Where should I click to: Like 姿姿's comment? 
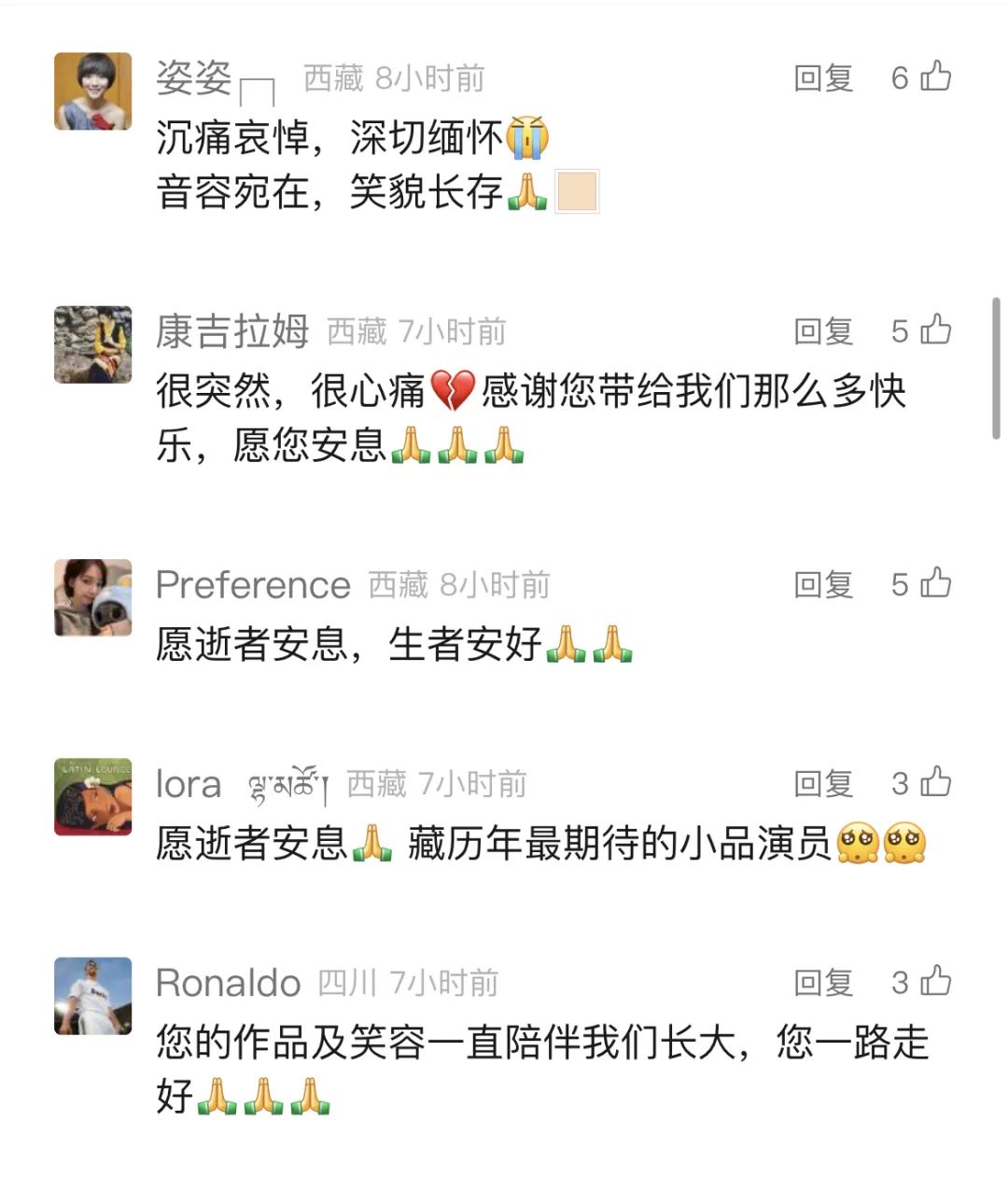pos(935,77)
